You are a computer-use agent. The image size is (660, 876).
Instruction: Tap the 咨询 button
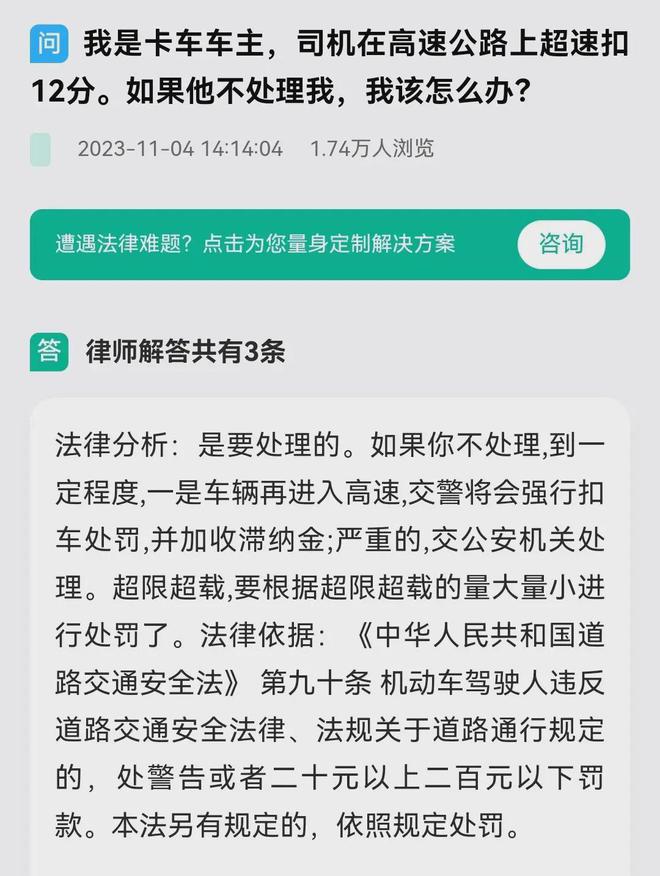pyautogui.click(x=561, y=244)
